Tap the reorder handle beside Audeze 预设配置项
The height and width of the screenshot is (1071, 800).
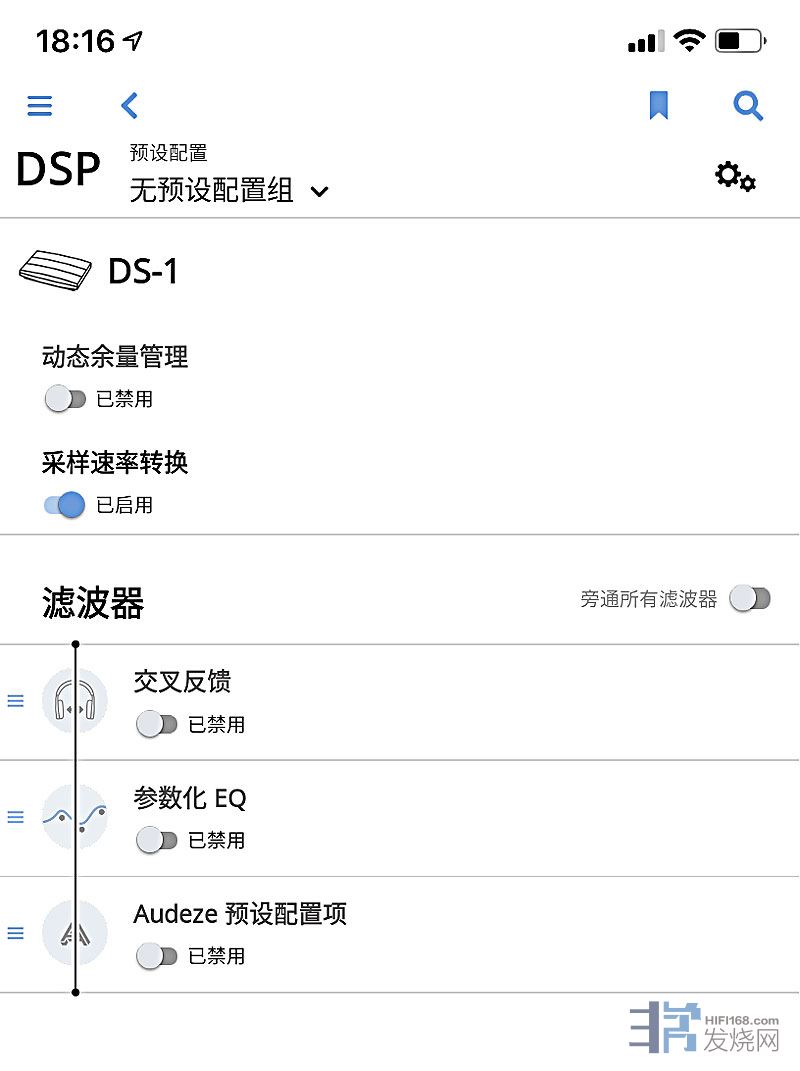(x=15, y=933)
